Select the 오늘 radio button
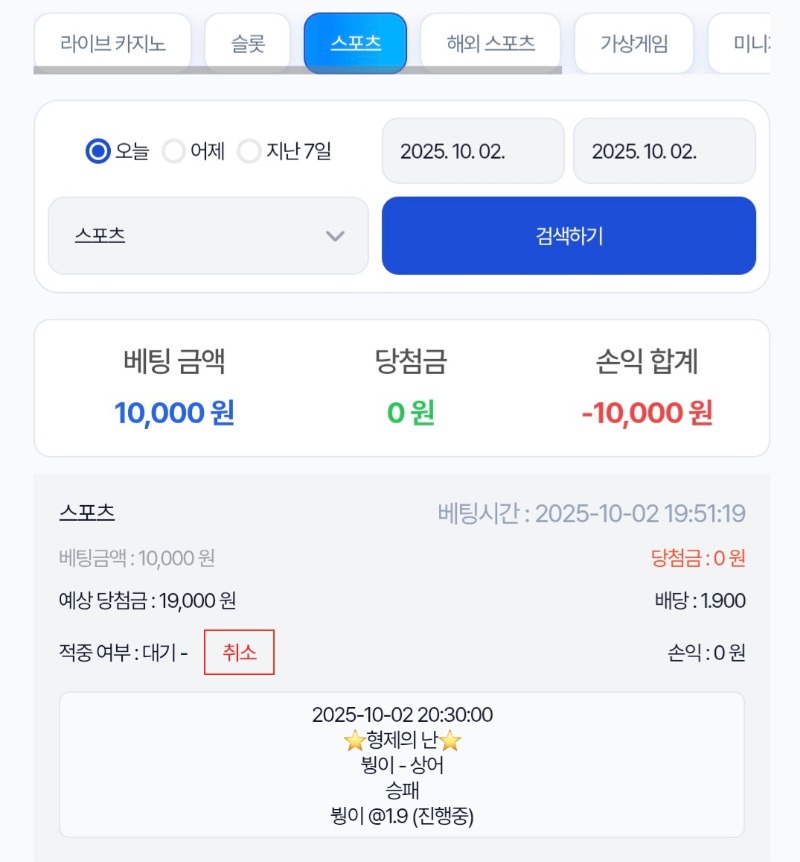This screenshot has height=862, width=800. tap(98, 151)
